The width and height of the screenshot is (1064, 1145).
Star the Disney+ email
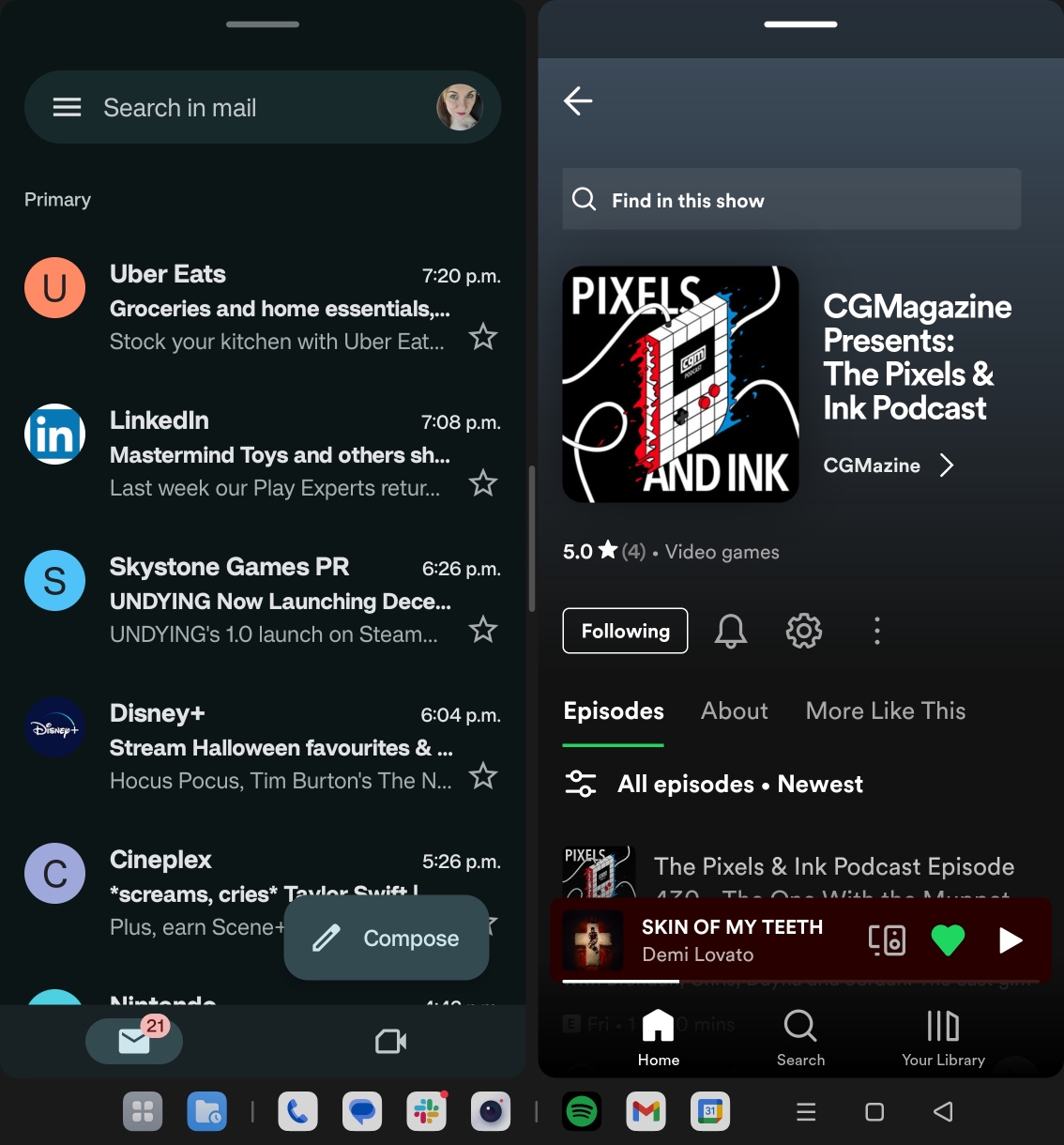pyautogui.click(x=483, y=776)
